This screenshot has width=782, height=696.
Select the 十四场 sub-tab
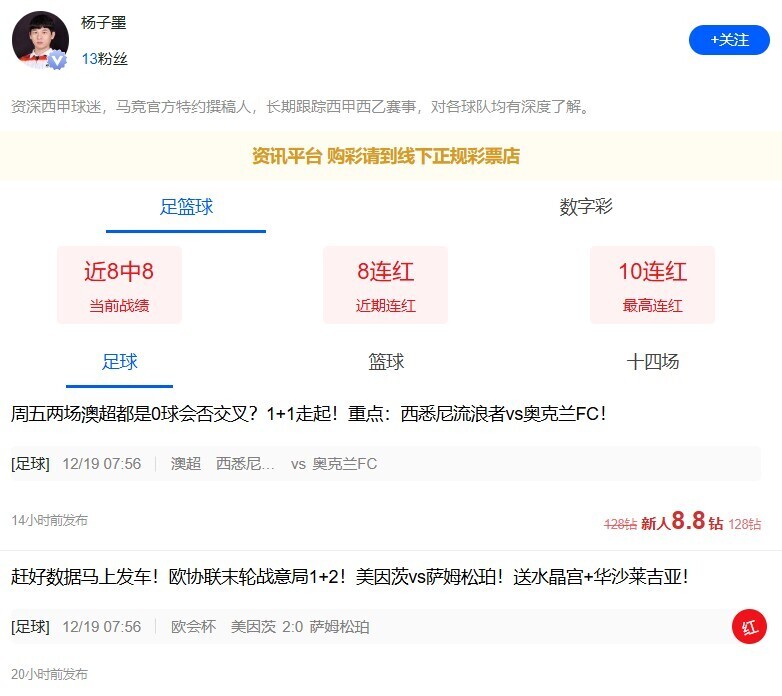652,362
